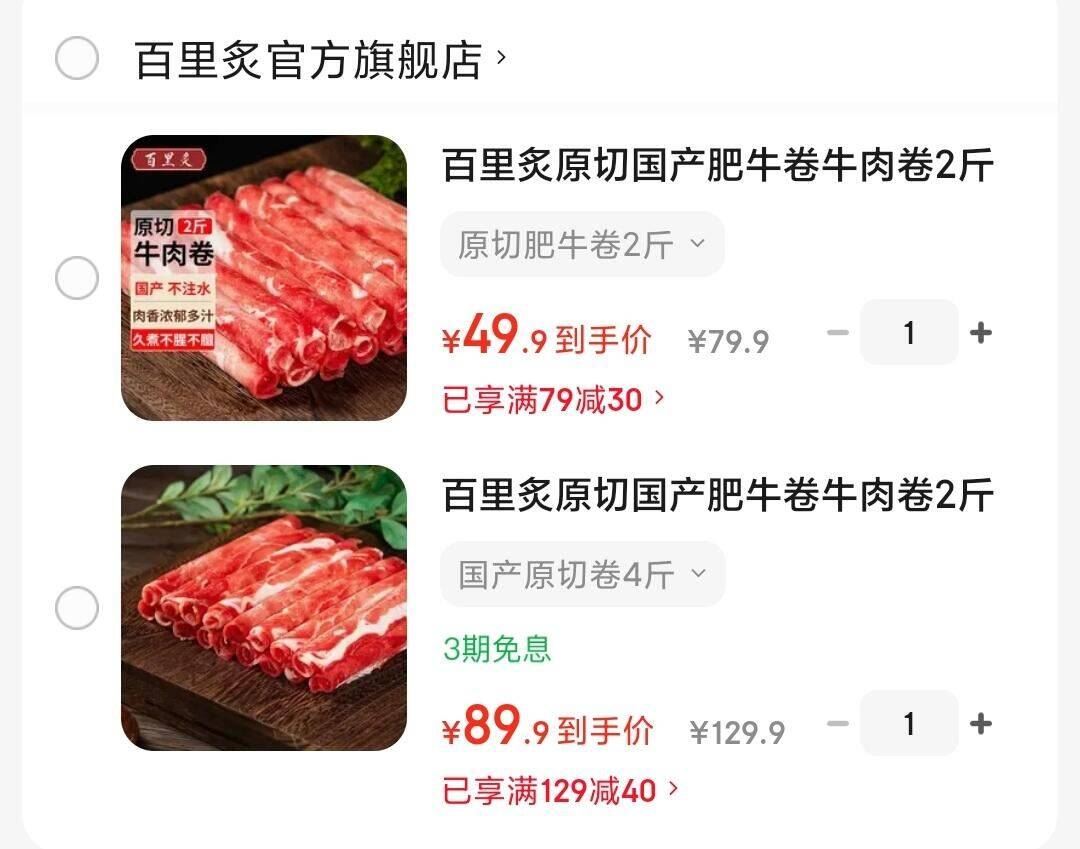Tick the checkbox for the ¥49.9 beef rolls

(x=77, y=278)
